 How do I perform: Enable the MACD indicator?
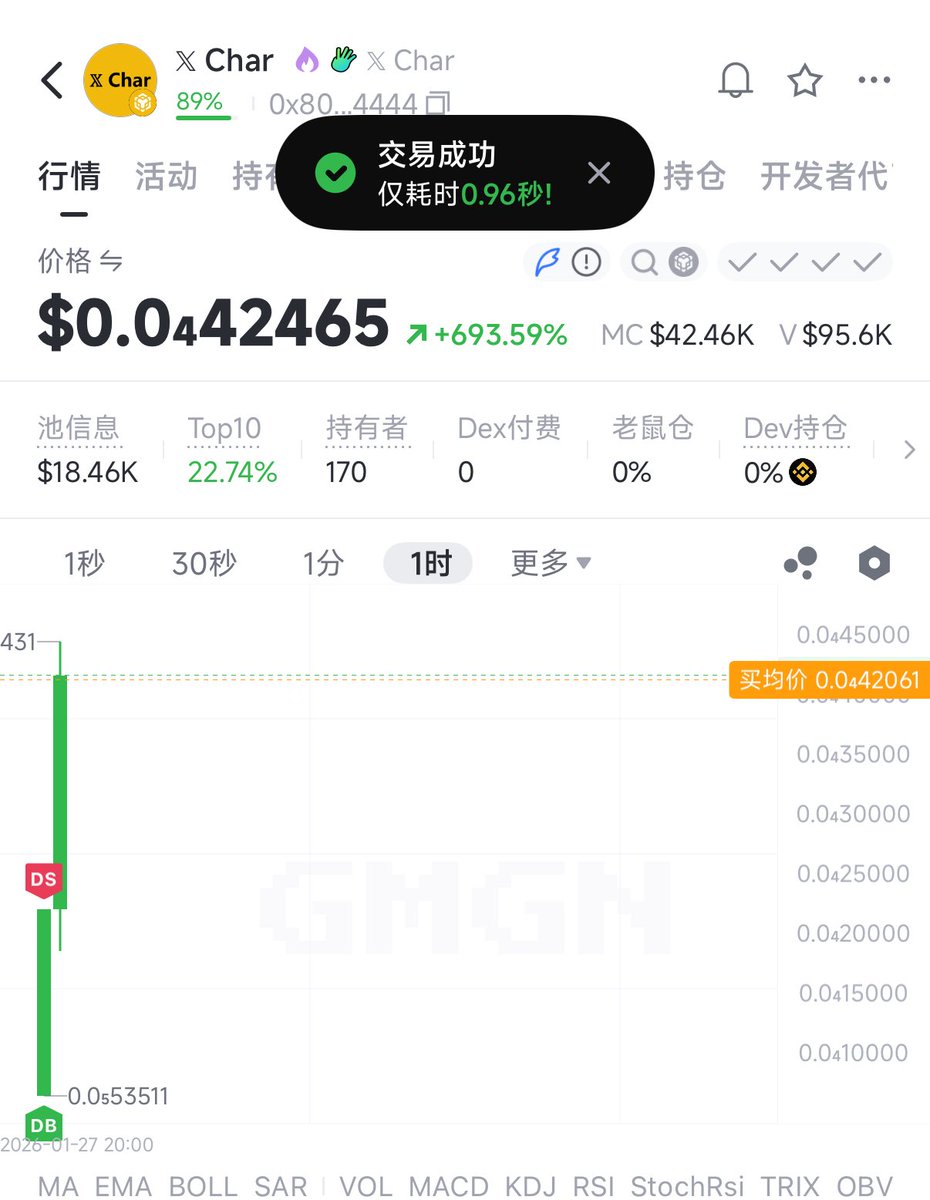[x=449, y=1186]
